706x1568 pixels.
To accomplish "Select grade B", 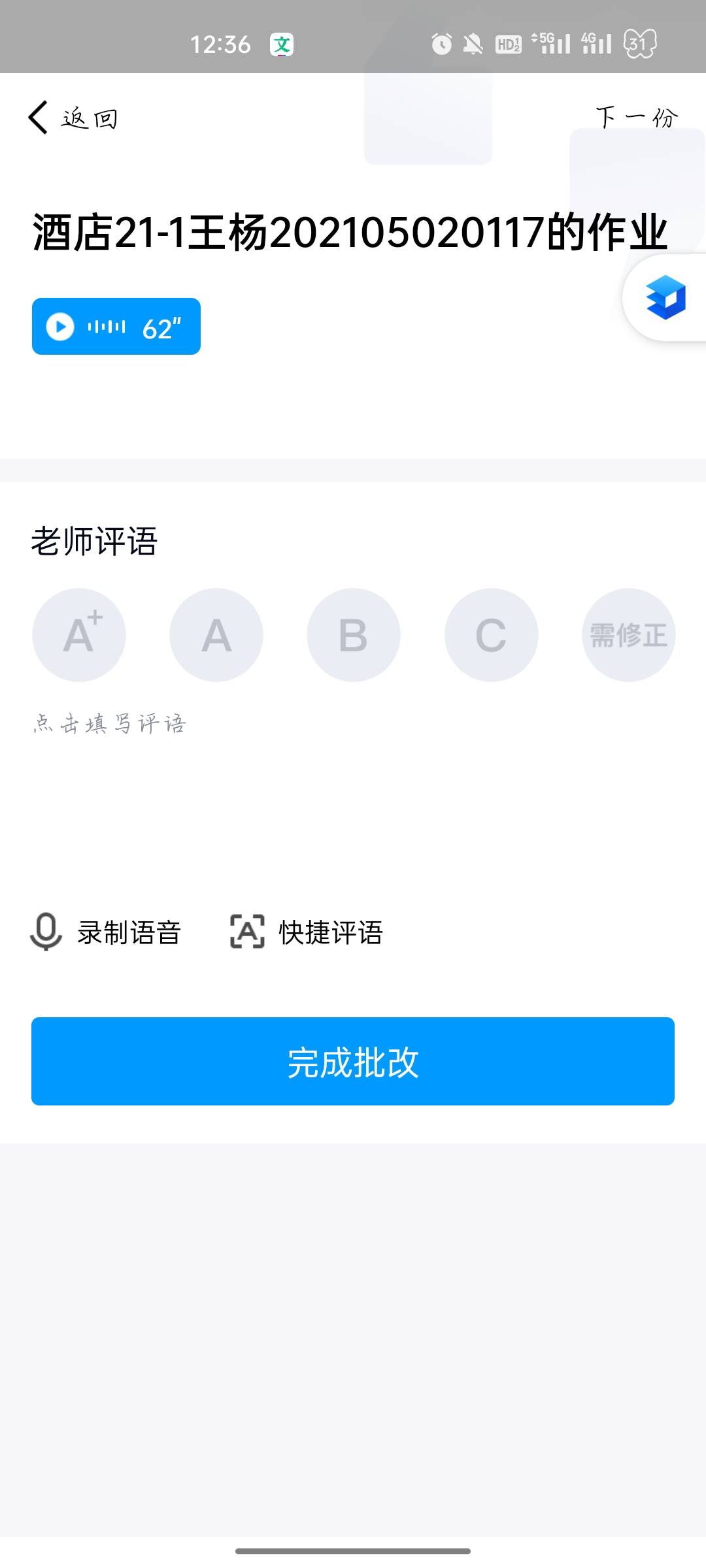I will 354,635.
